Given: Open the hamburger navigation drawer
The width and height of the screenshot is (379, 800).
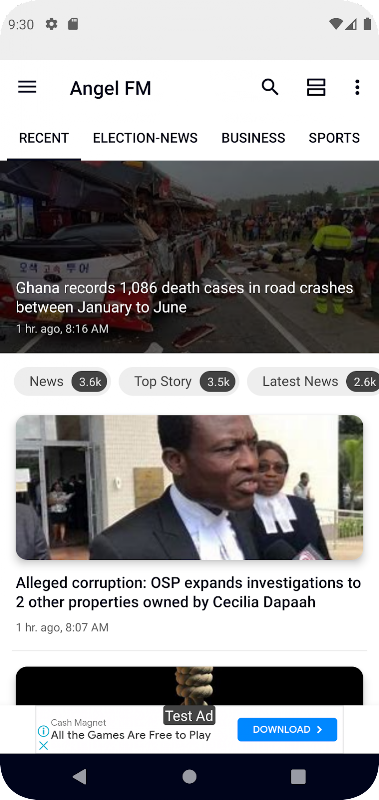Looking at the screenshot, I should pos(27,88).
